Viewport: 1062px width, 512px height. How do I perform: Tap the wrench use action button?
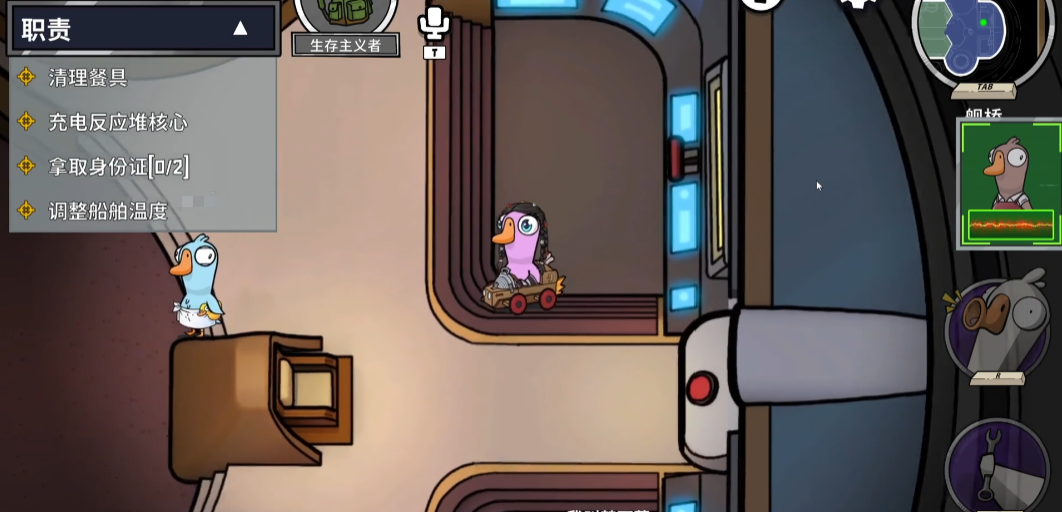(1000, 465)
